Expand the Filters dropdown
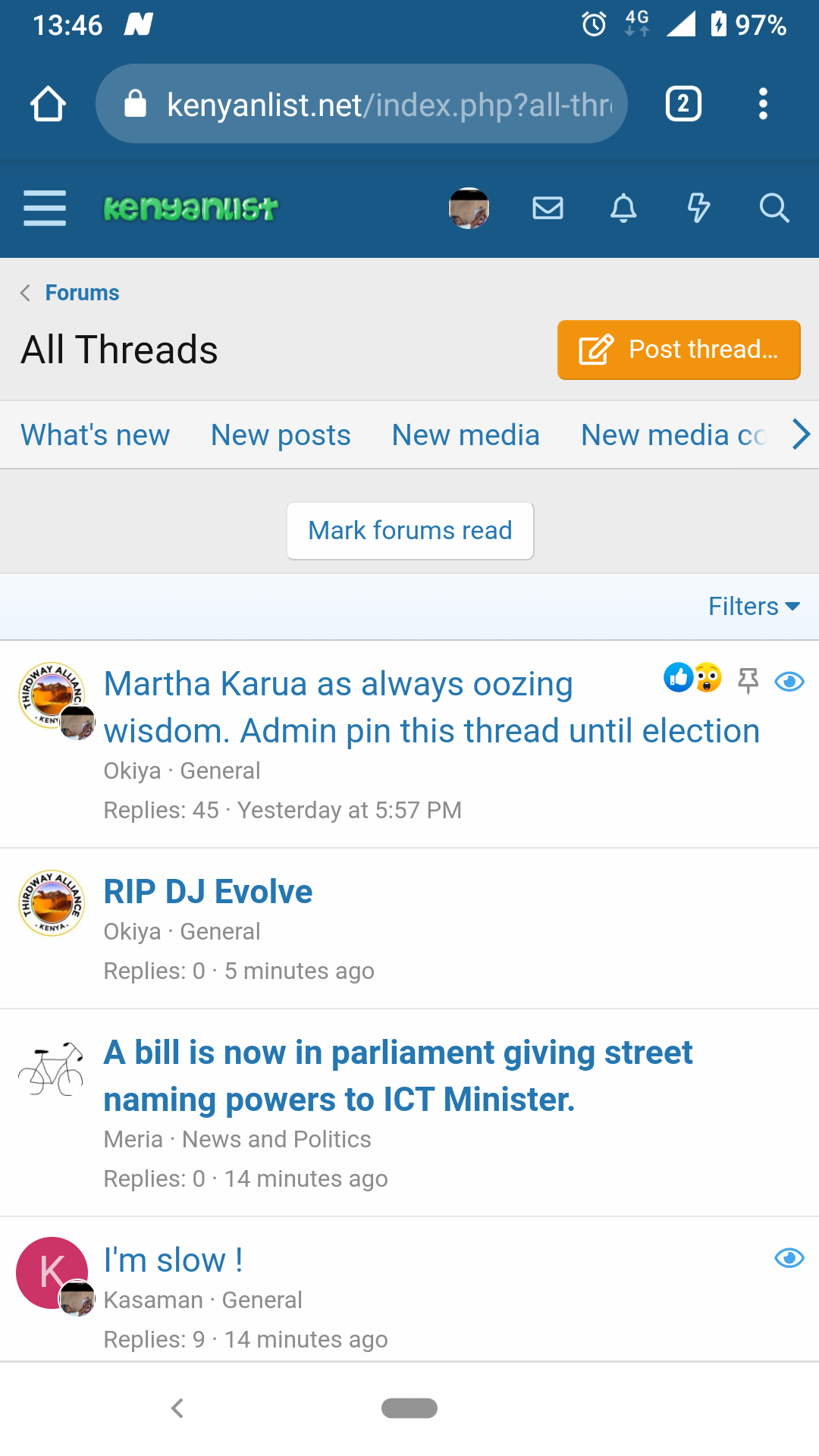This screenshot has width=819, height=1456. (x=754, y=607)
